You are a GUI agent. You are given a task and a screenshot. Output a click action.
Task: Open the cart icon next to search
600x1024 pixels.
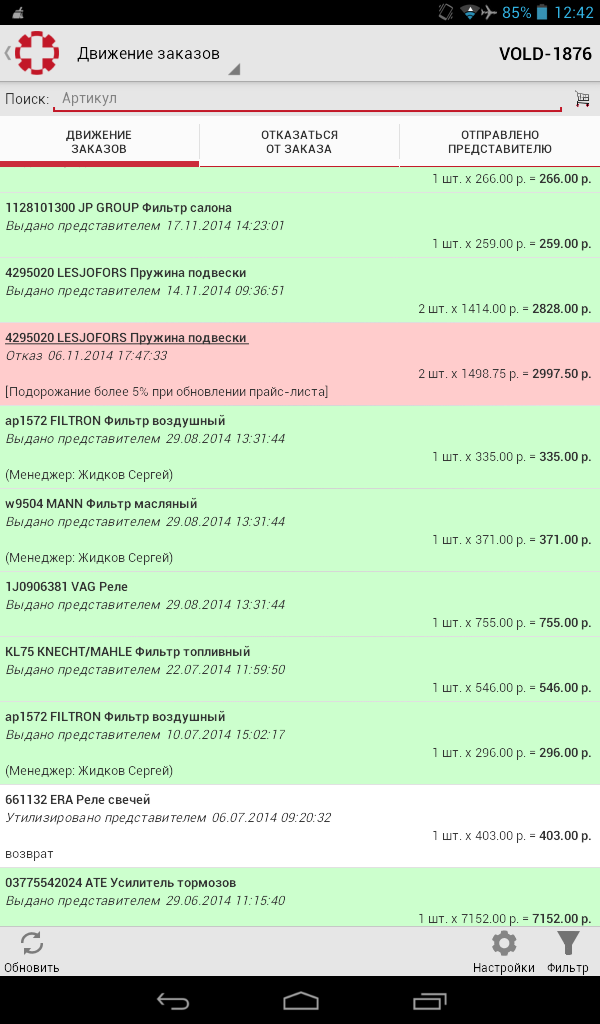pyautogui.click(x=582, y=98)
